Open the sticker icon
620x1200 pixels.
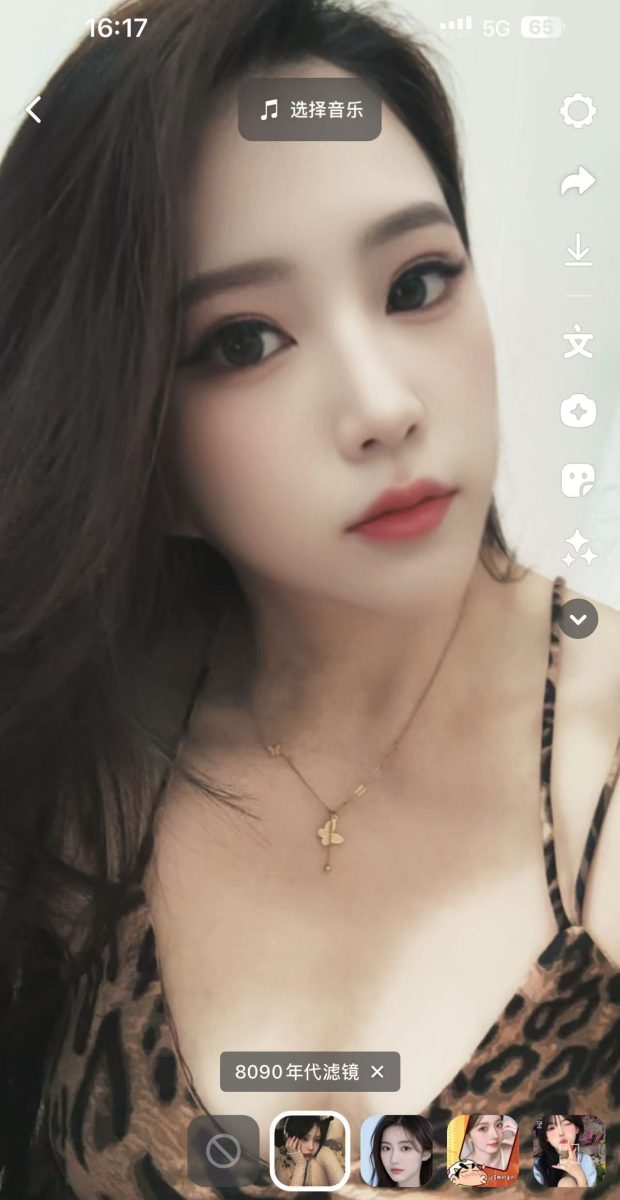[578, 480]
